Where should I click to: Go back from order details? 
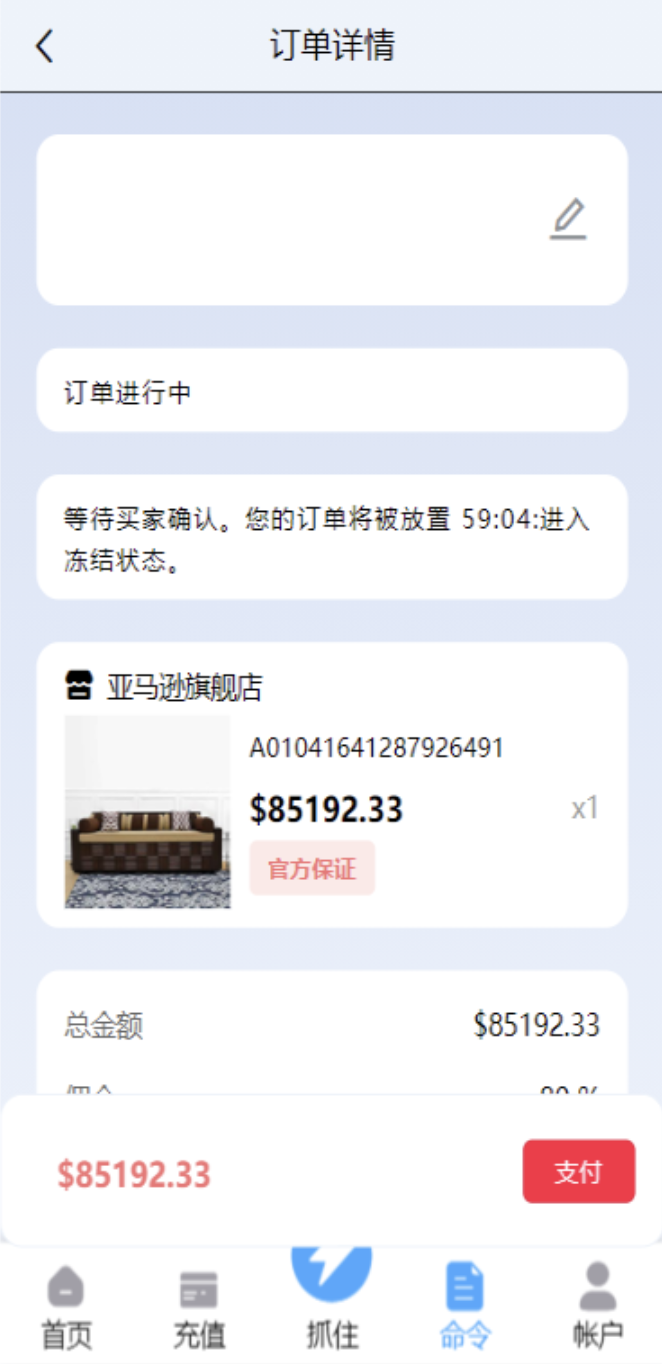pyautogui.click(x=44, y=46)
